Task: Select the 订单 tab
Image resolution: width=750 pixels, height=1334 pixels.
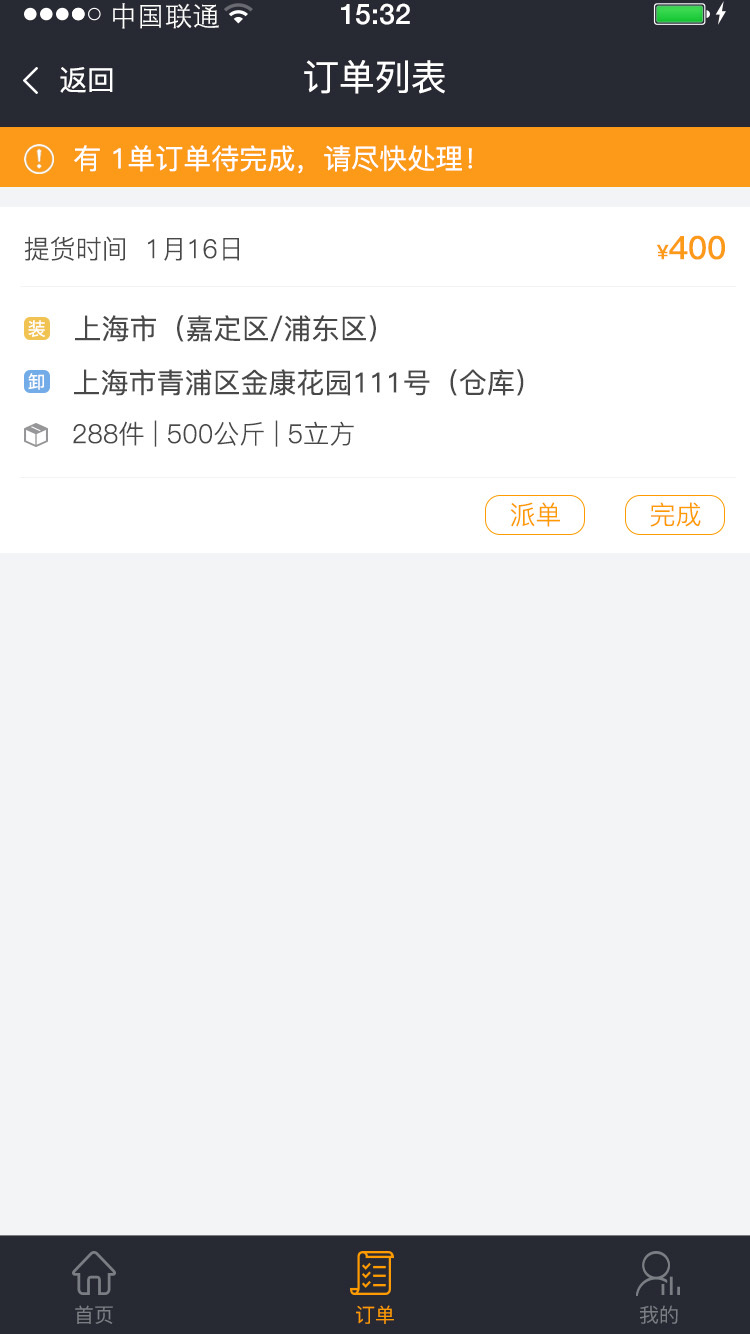Action: coord(374,1287)
